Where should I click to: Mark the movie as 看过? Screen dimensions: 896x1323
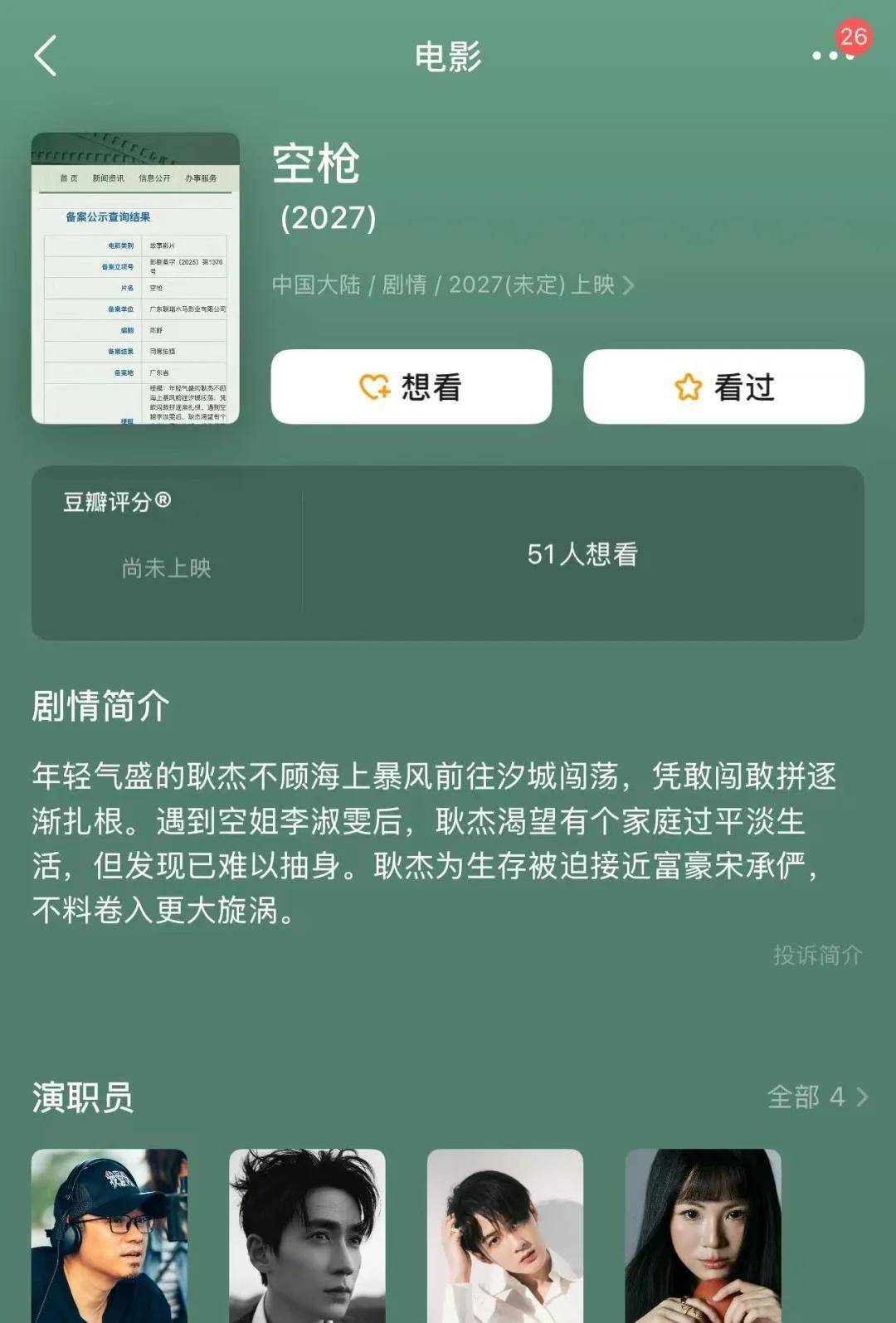723,387
